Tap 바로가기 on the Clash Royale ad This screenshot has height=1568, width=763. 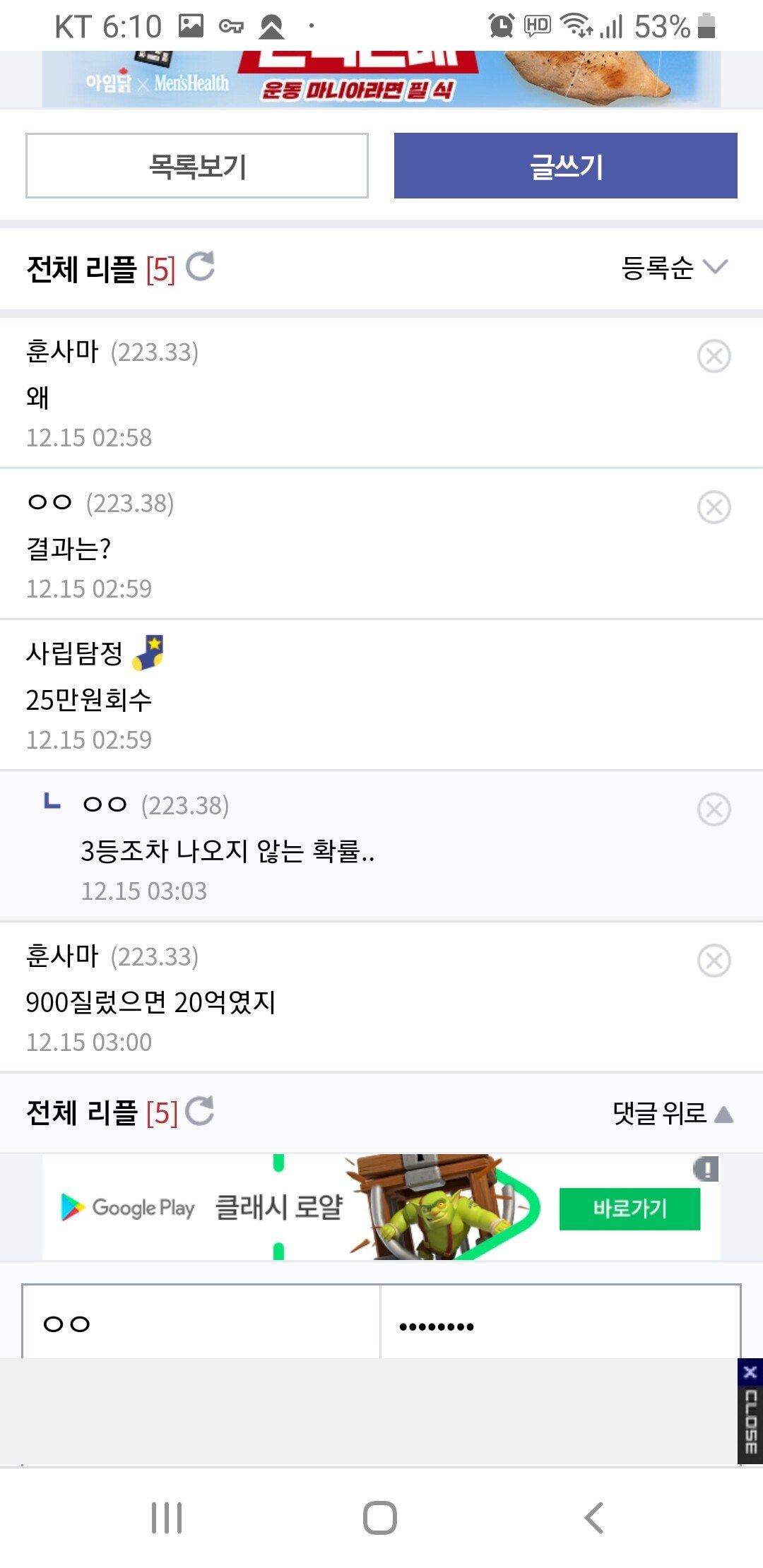click(629, 1208)
